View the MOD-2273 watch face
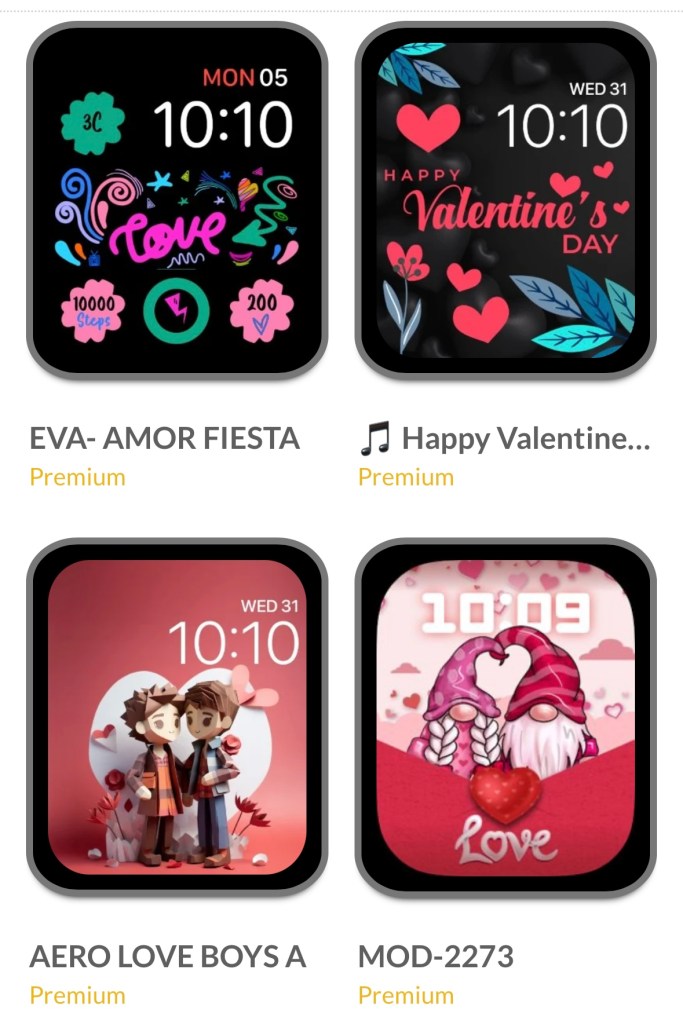Viewport: 683px width, 1024px height. pos(505,716)
